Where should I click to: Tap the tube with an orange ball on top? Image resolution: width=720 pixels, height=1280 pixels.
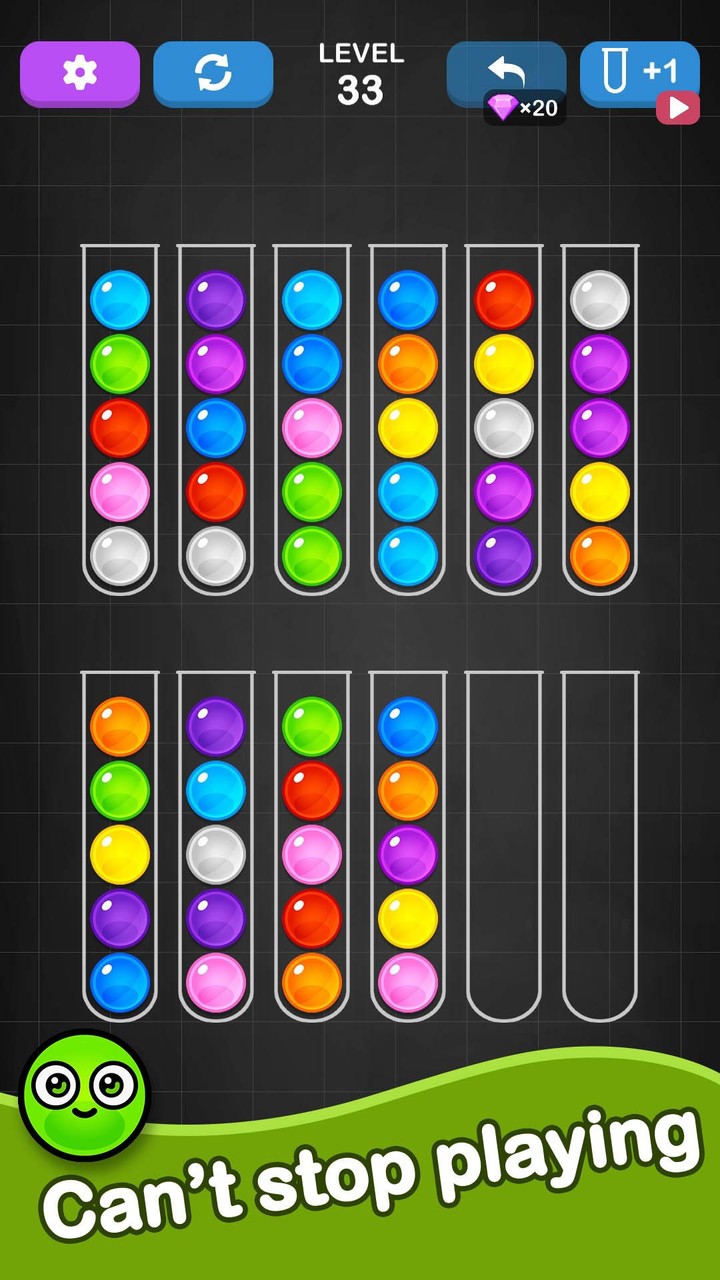click(x=120, y=846)
